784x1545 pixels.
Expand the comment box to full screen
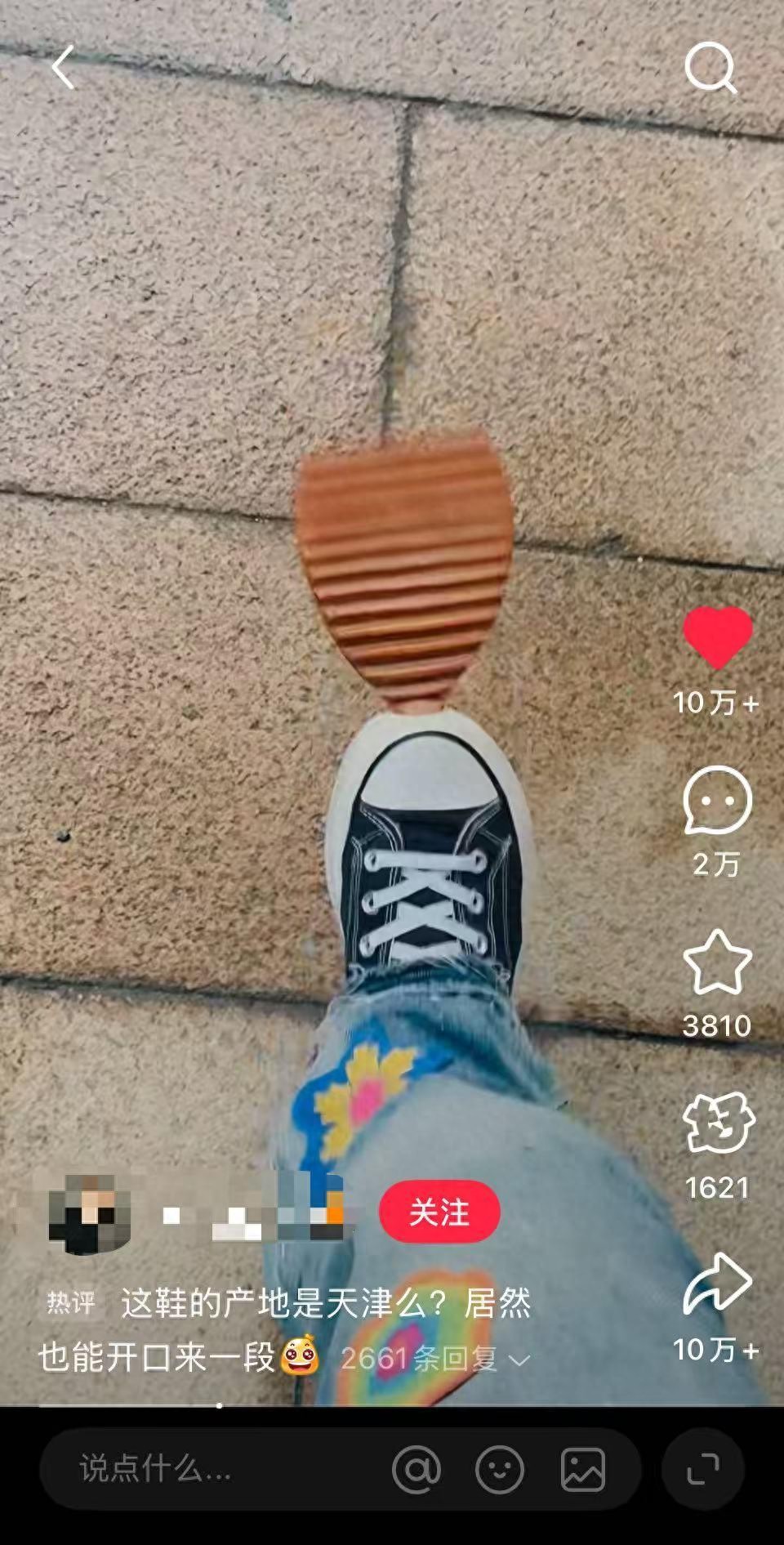[702, 1469]
